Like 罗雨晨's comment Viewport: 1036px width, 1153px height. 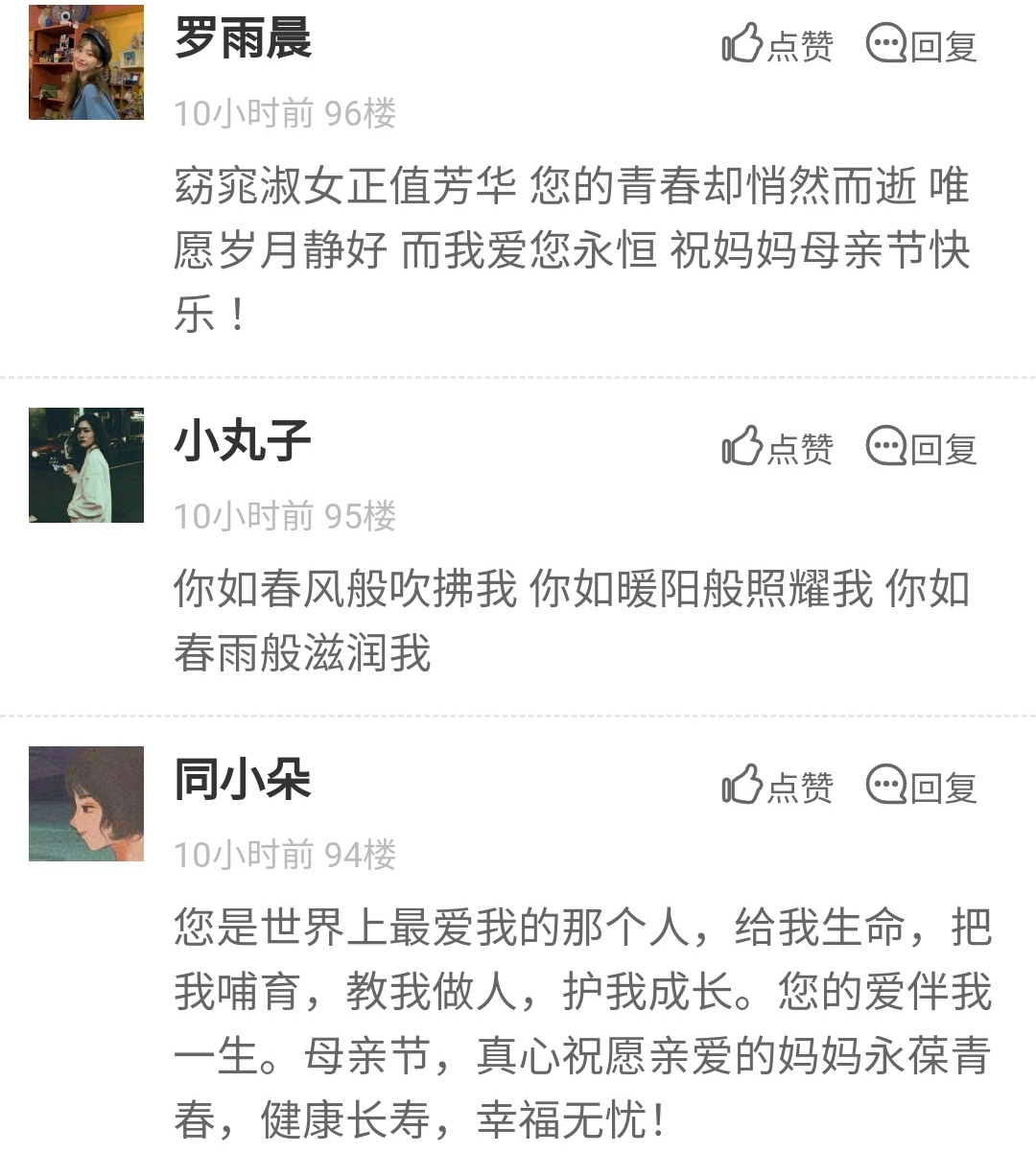coord(777,45)
